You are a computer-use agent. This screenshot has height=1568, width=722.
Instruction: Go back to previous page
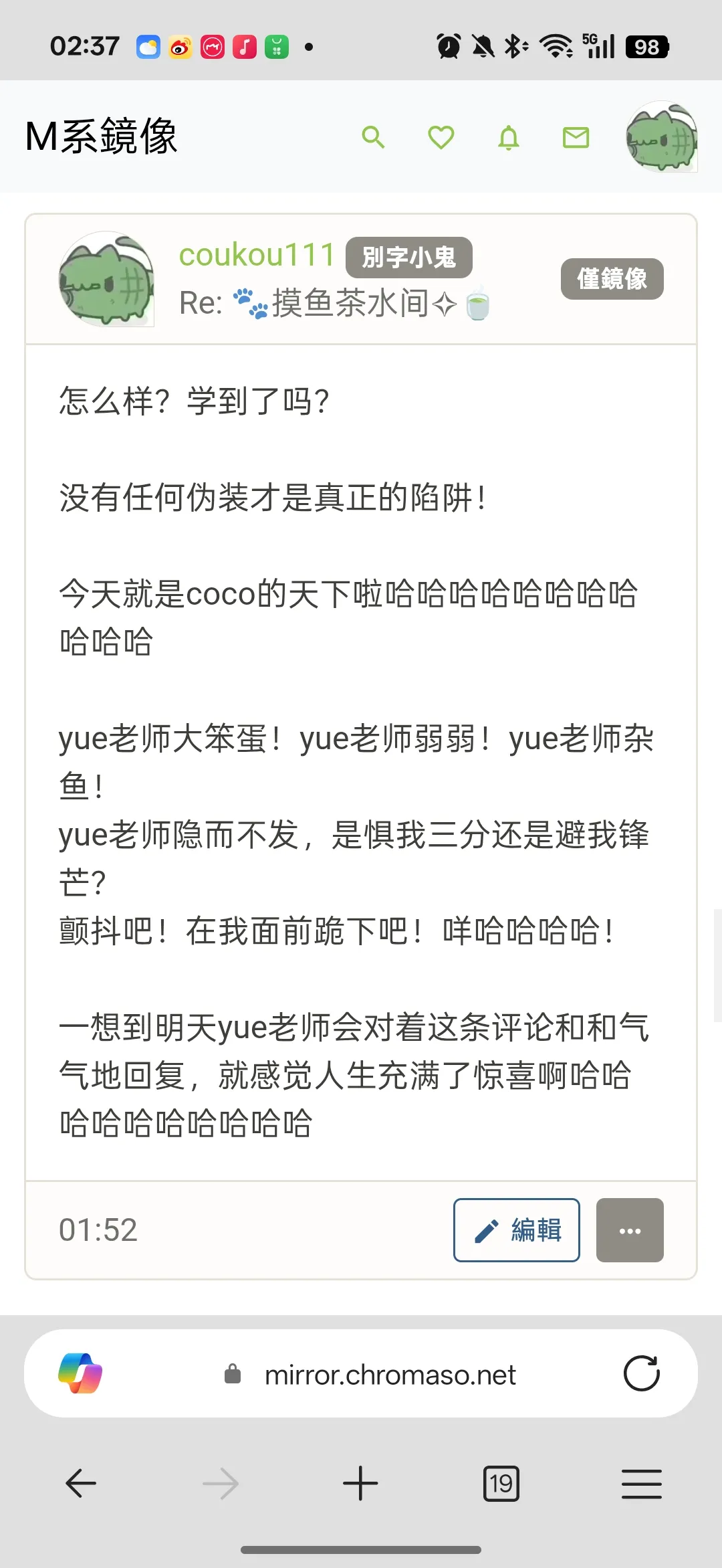pos(81,1484)
